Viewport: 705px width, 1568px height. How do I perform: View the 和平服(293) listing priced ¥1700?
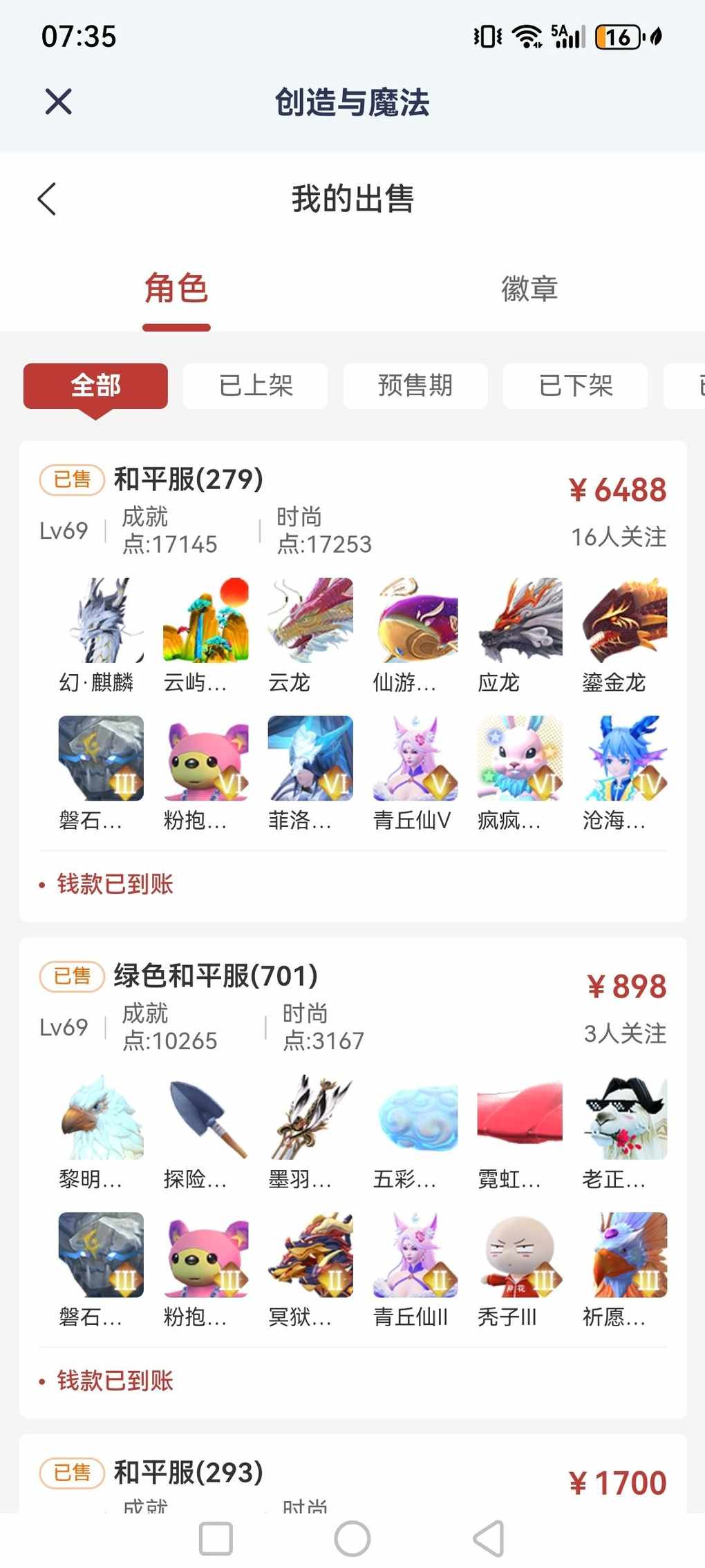point(188,1473)
